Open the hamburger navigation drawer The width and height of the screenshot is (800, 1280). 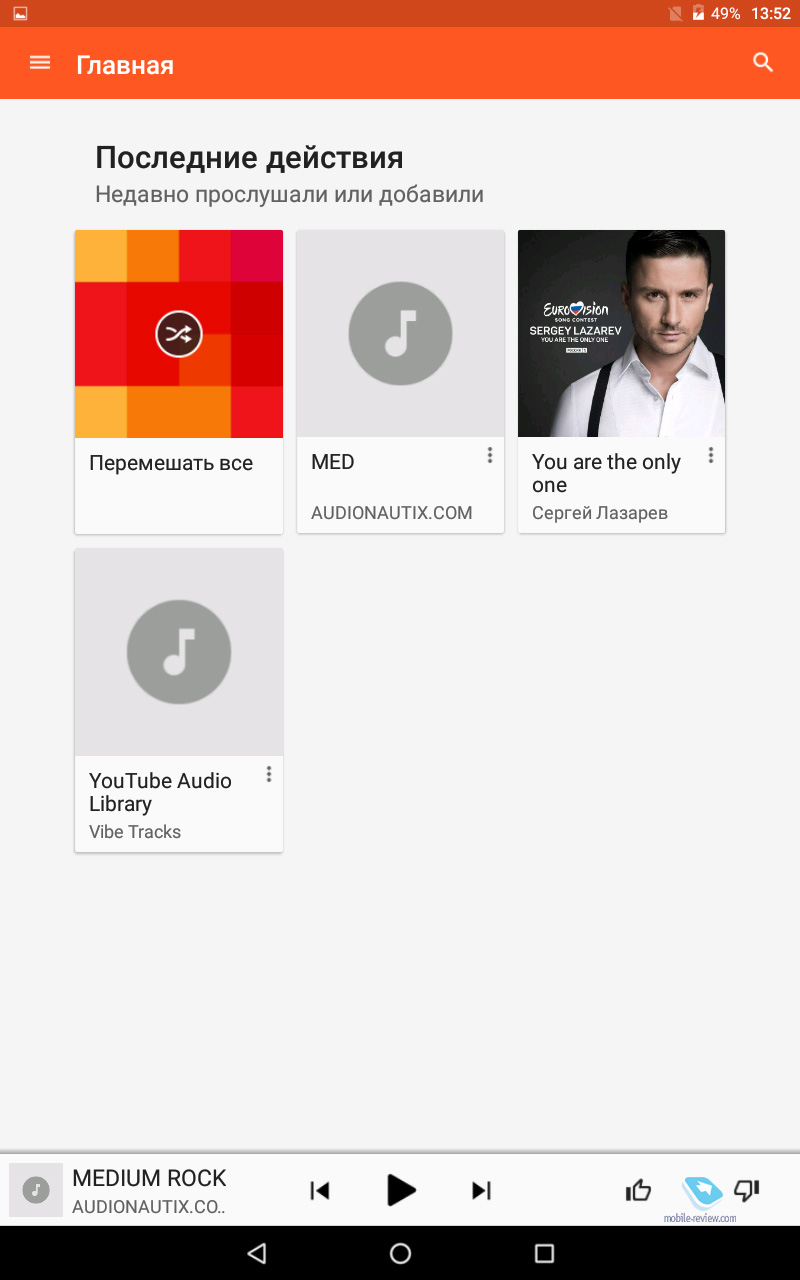[x=40, y=63]
